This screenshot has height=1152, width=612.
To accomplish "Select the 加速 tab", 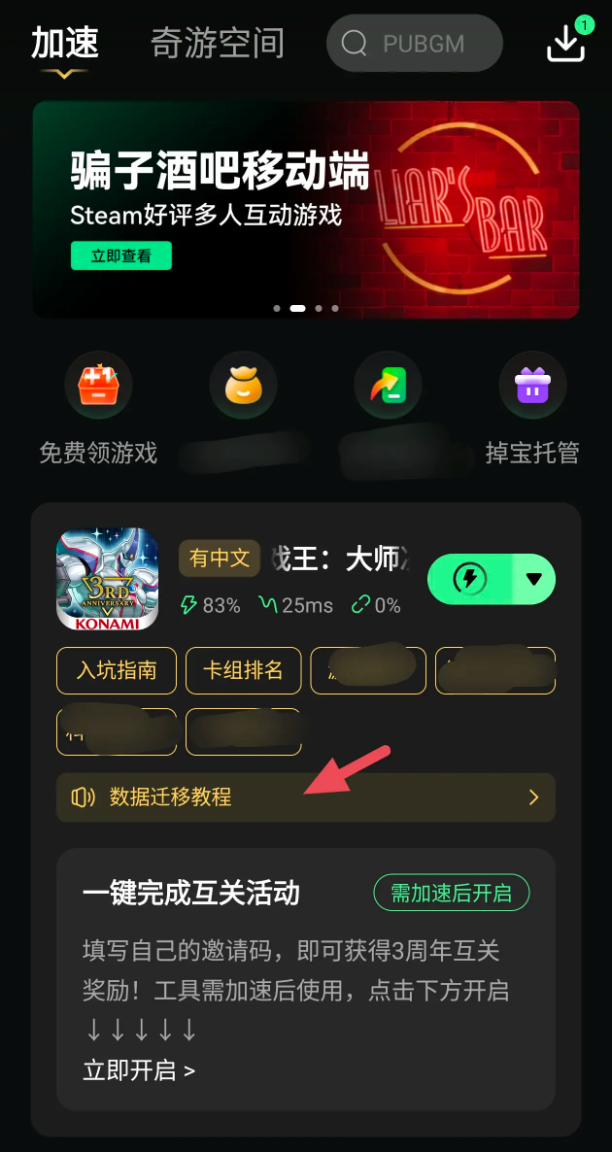I will pos(66,43).
